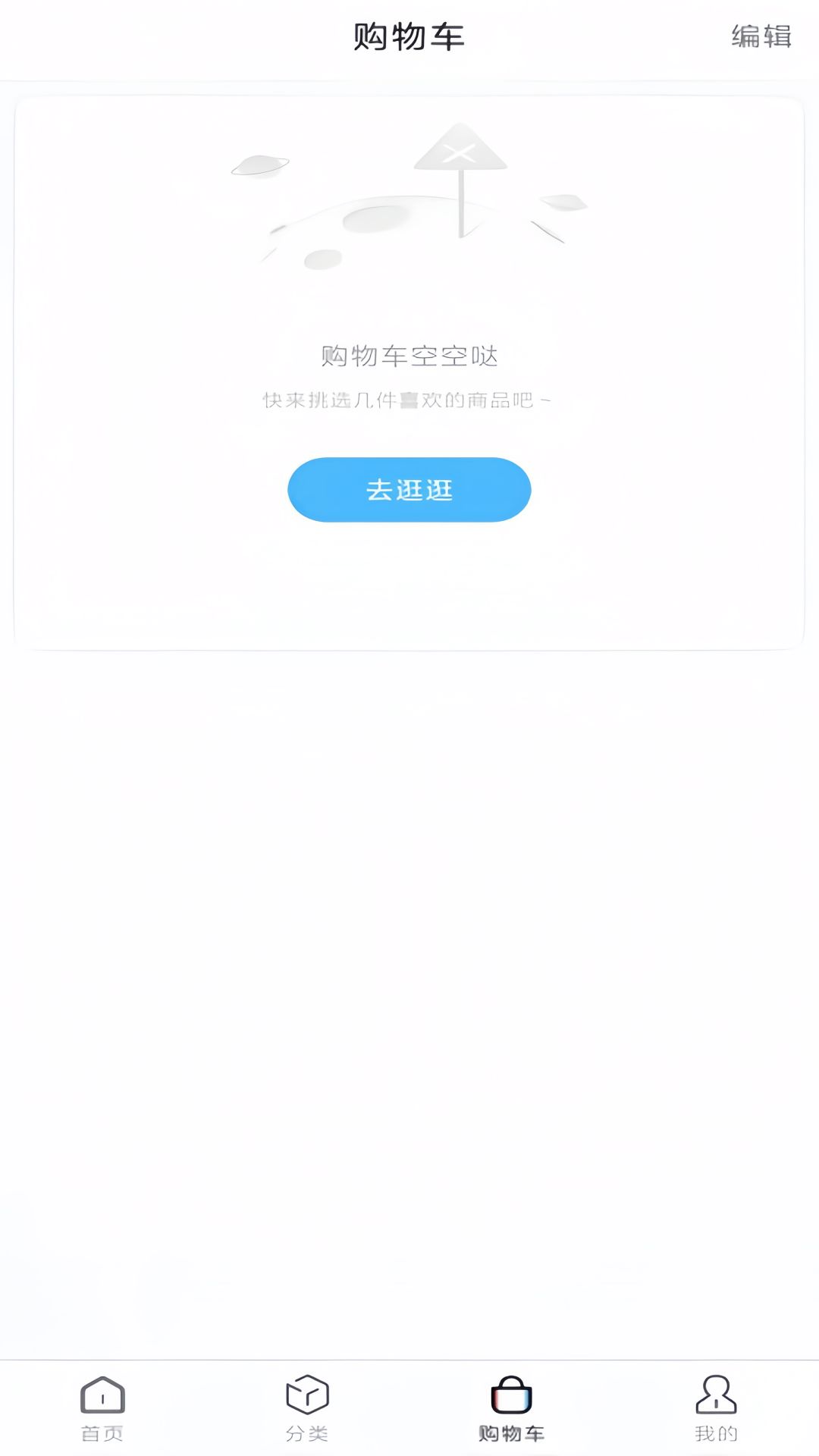Open the 分类 category tab
This screenshot has height=1456, width=819.
point(307,1408)
